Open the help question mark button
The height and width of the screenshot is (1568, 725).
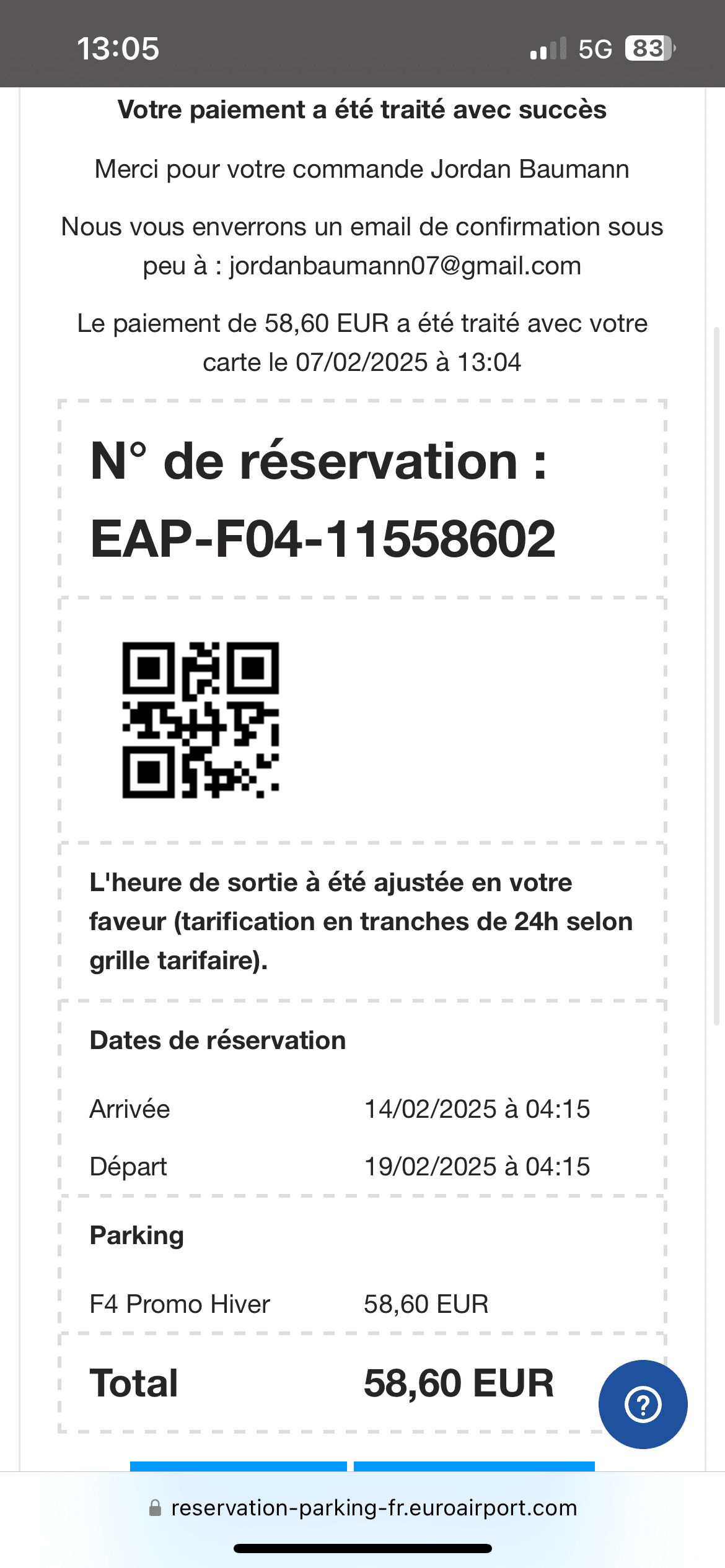tap(643, 1404)
